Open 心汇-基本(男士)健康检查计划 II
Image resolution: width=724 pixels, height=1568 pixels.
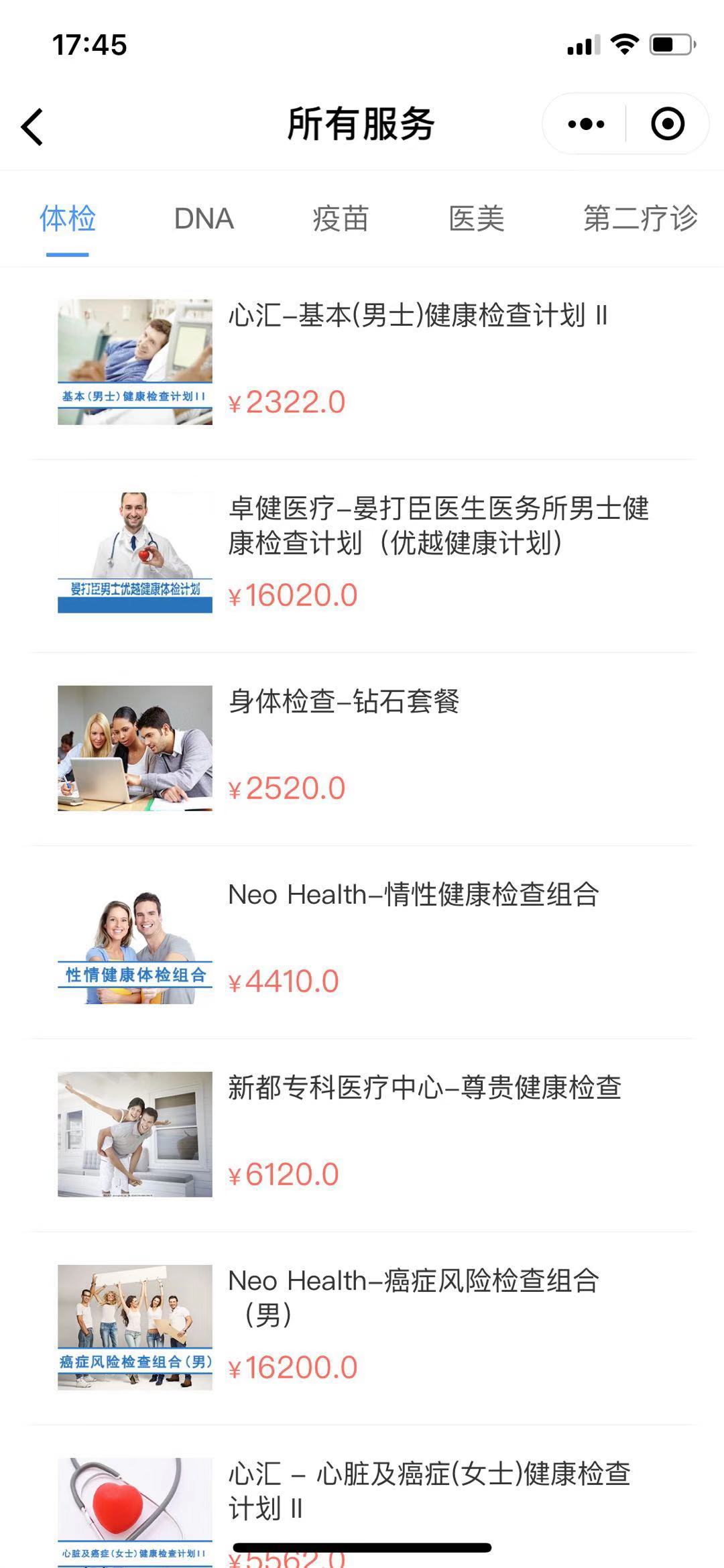[x=362, y=363]
